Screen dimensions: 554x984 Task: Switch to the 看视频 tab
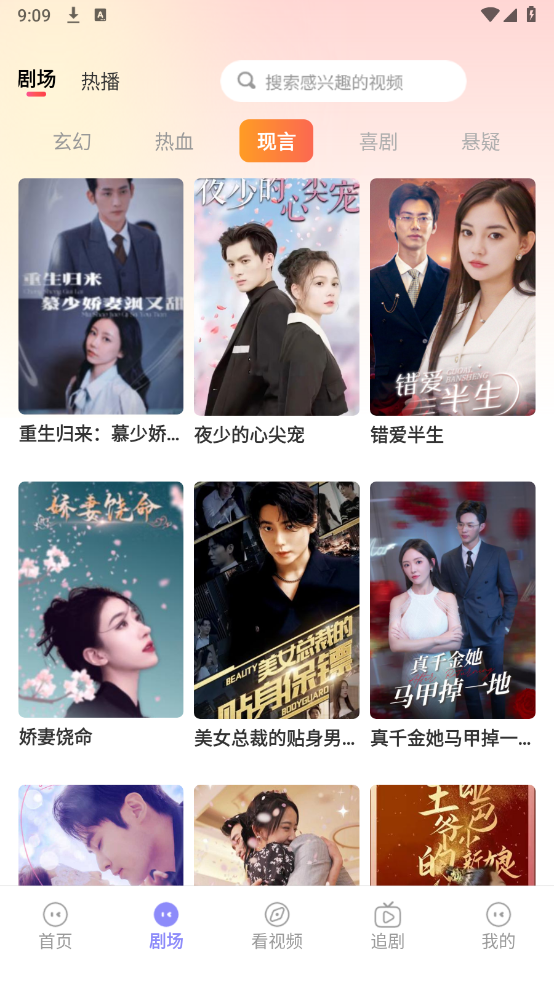point(277,926)
